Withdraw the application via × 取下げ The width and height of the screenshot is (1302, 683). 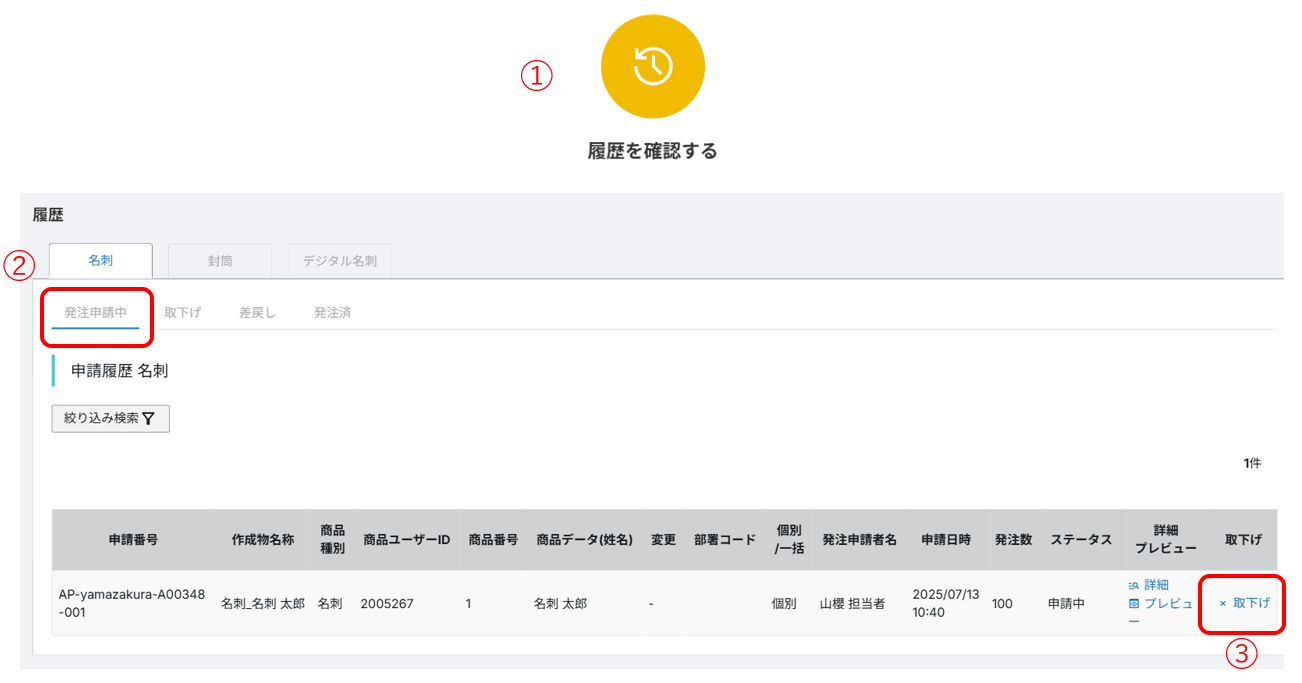pos(1245,603)
